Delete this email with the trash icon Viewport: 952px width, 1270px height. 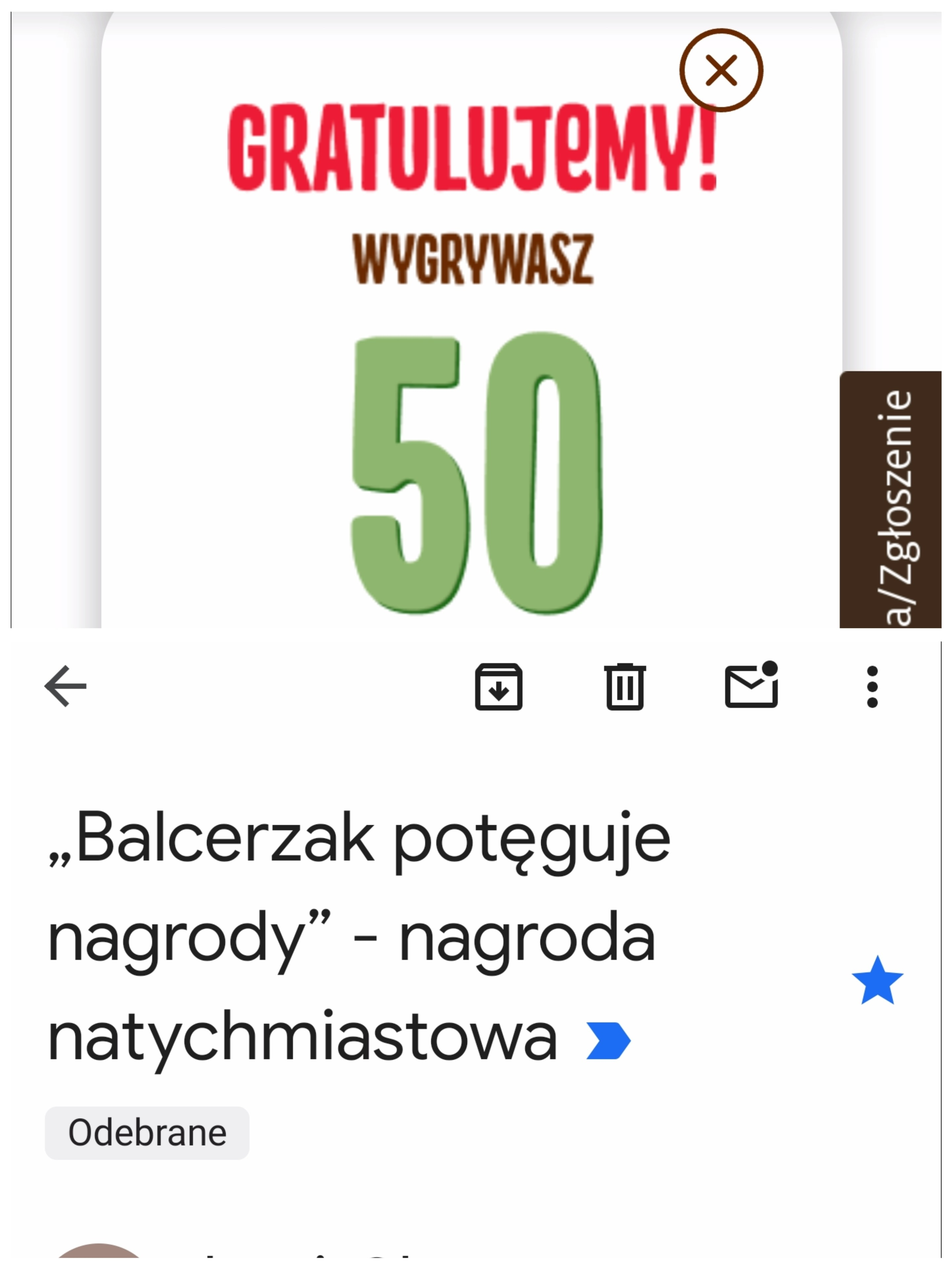click(624, 687)
